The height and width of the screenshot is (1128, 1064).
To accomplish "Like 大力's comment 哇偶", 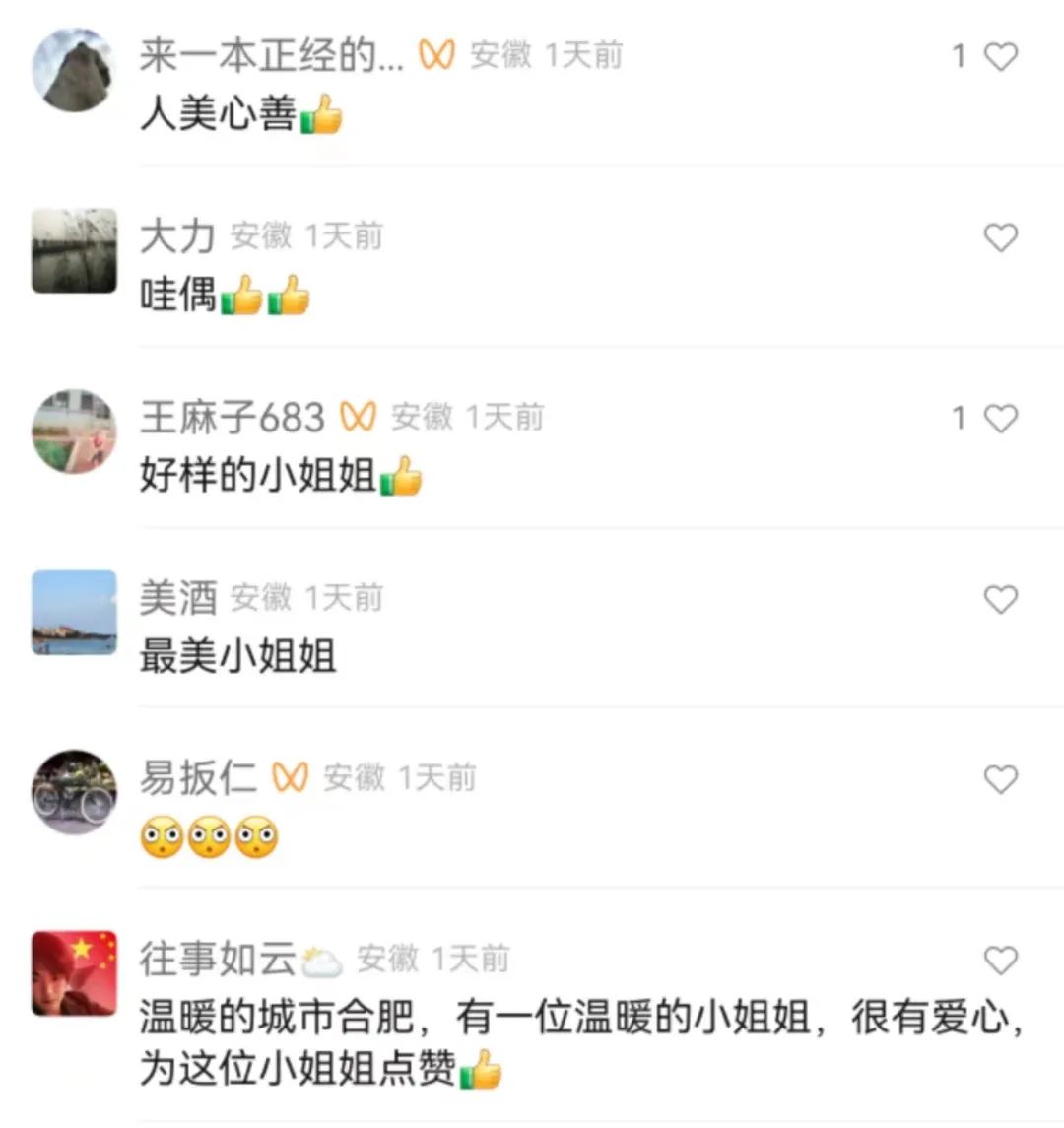I will (x=1000, y=237).
